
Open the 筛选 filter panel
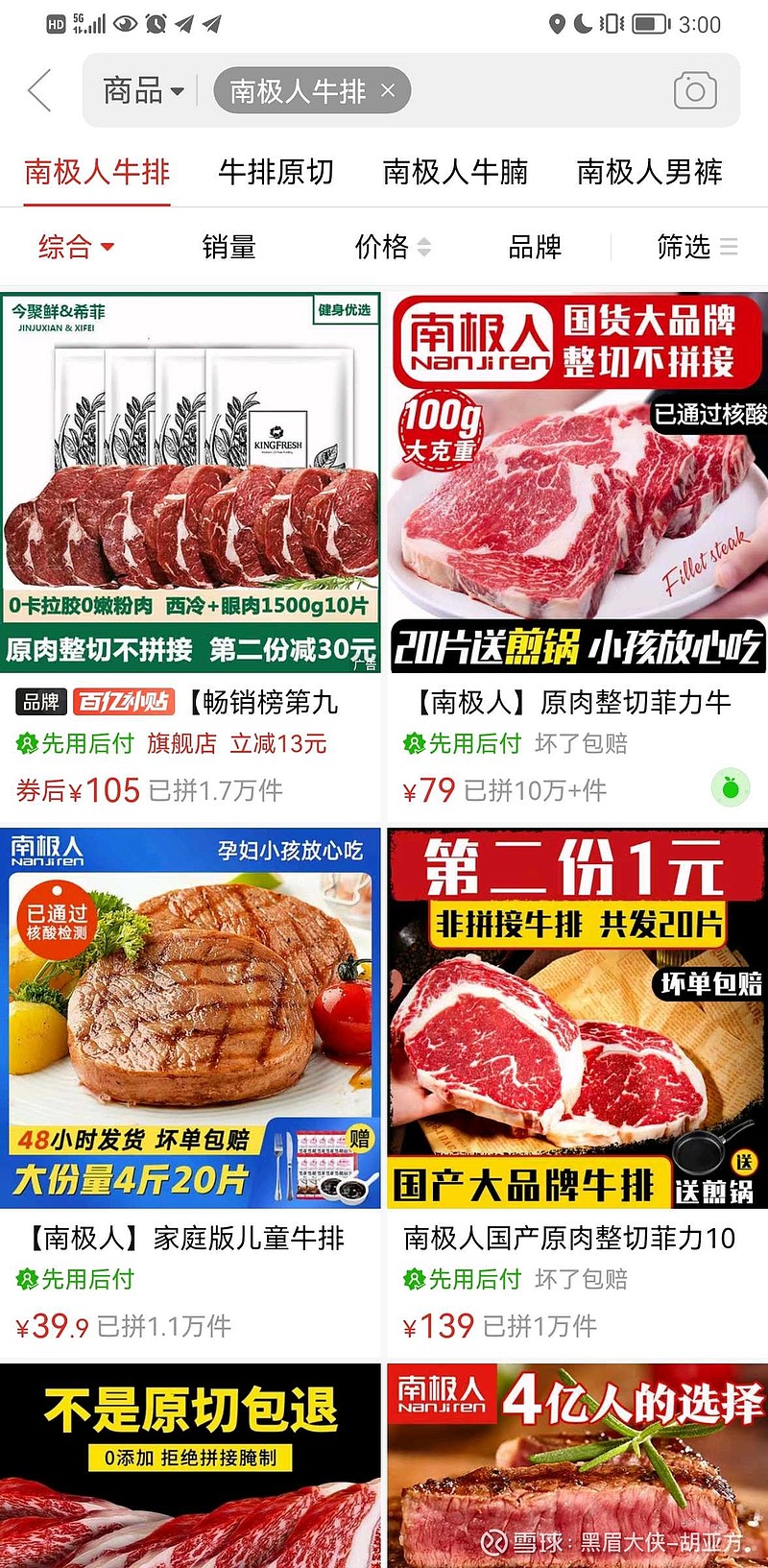(697, 247)
